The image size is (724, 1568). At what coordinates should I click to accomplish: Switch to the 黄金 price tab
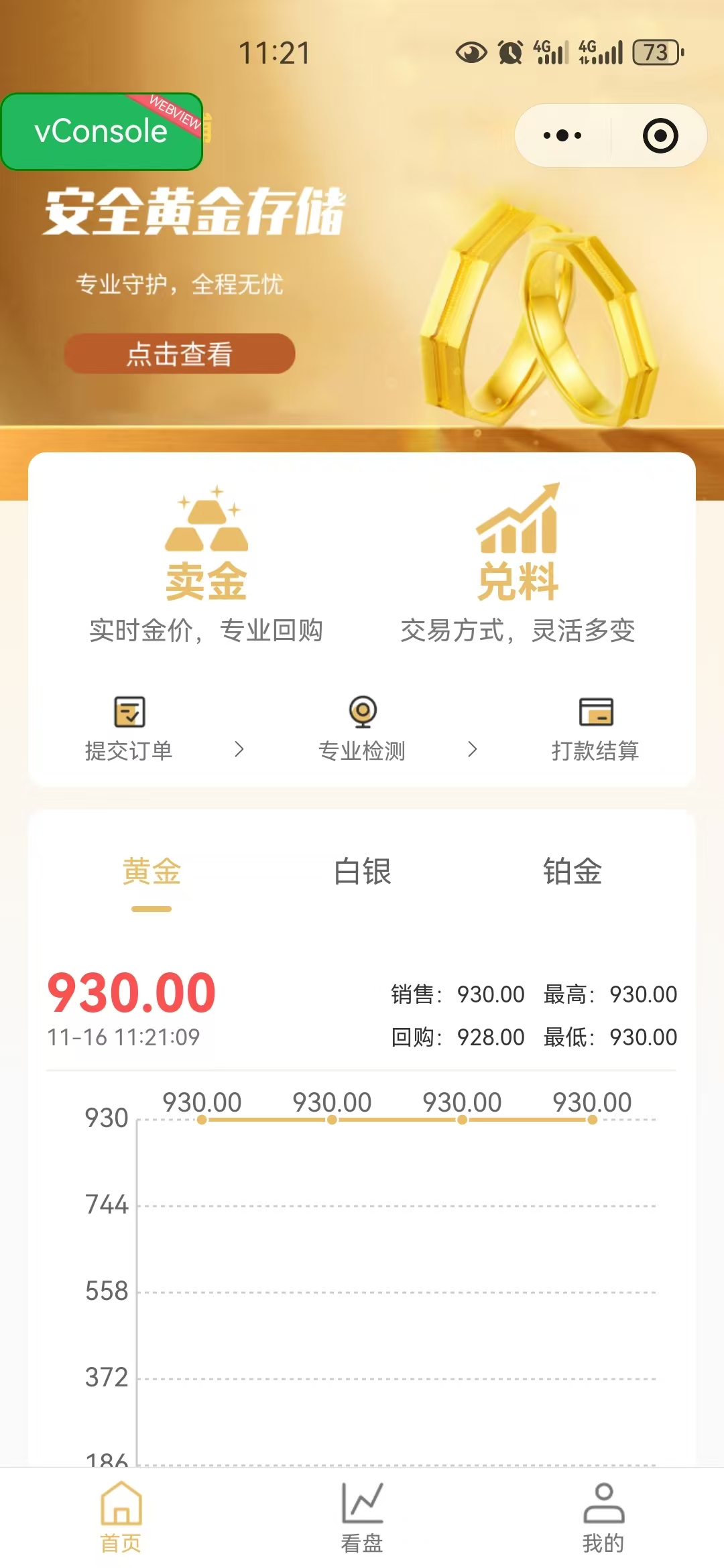152,872
